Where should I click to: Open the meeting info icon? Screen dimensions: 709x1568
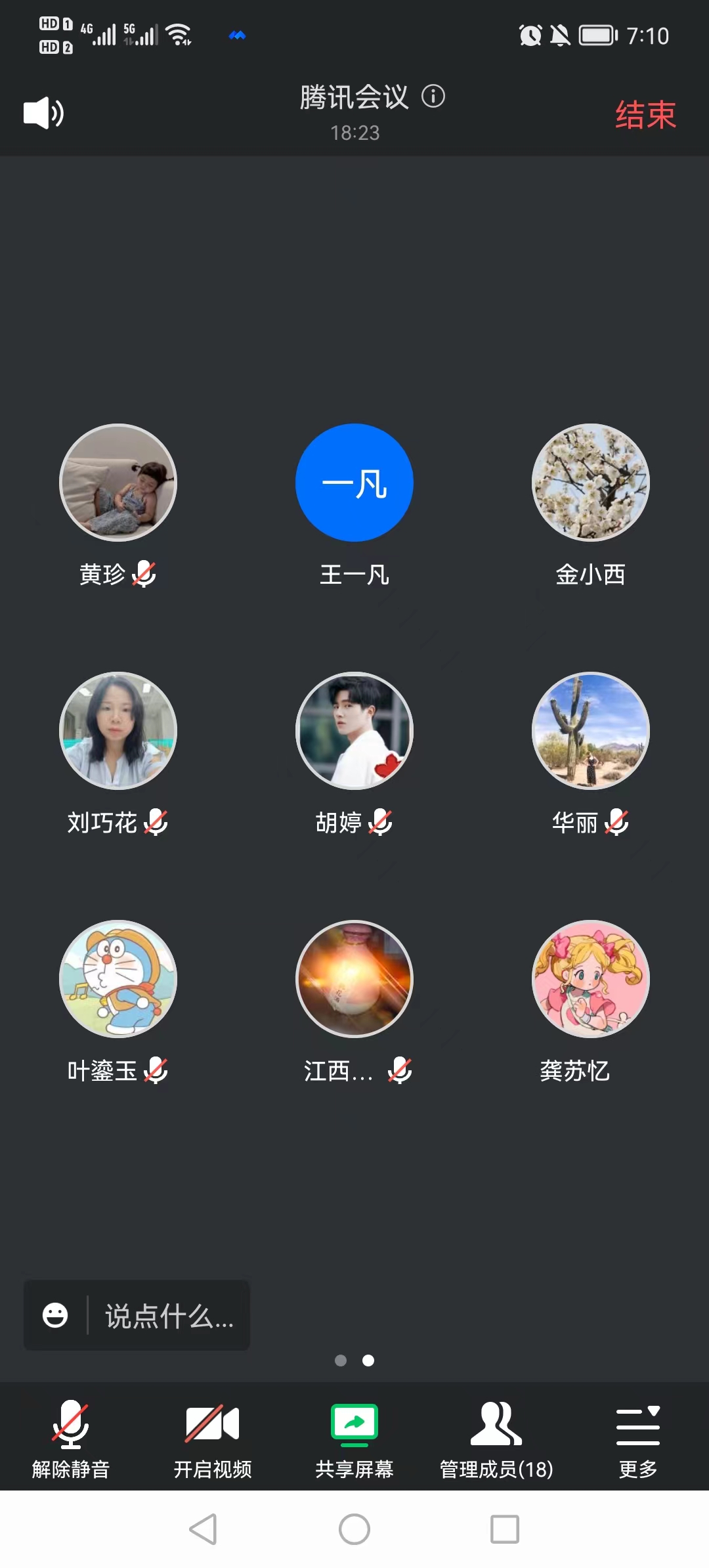(433, 97)
